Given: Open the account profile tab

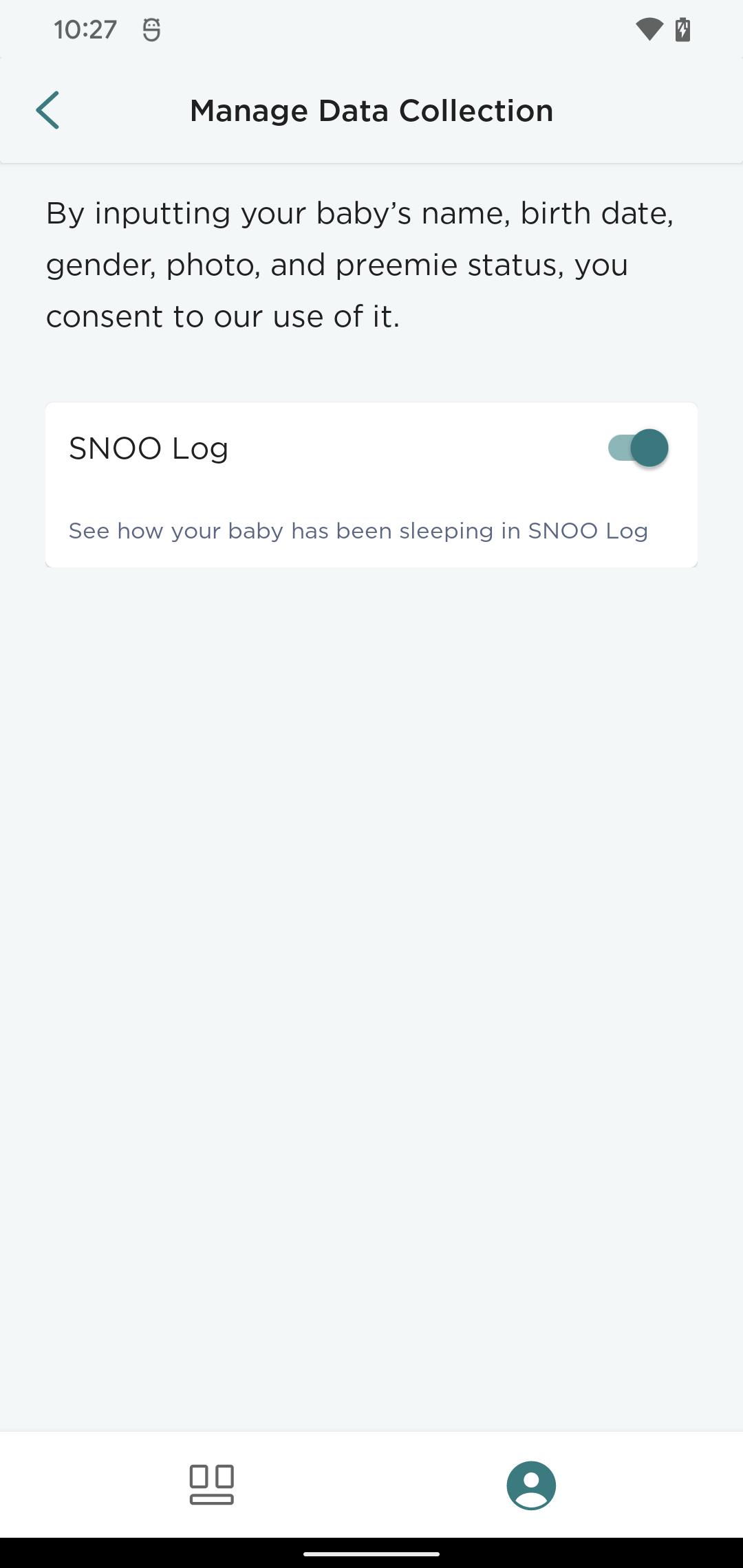Looking at the screenshot, I should click(x=531, y=1485).
